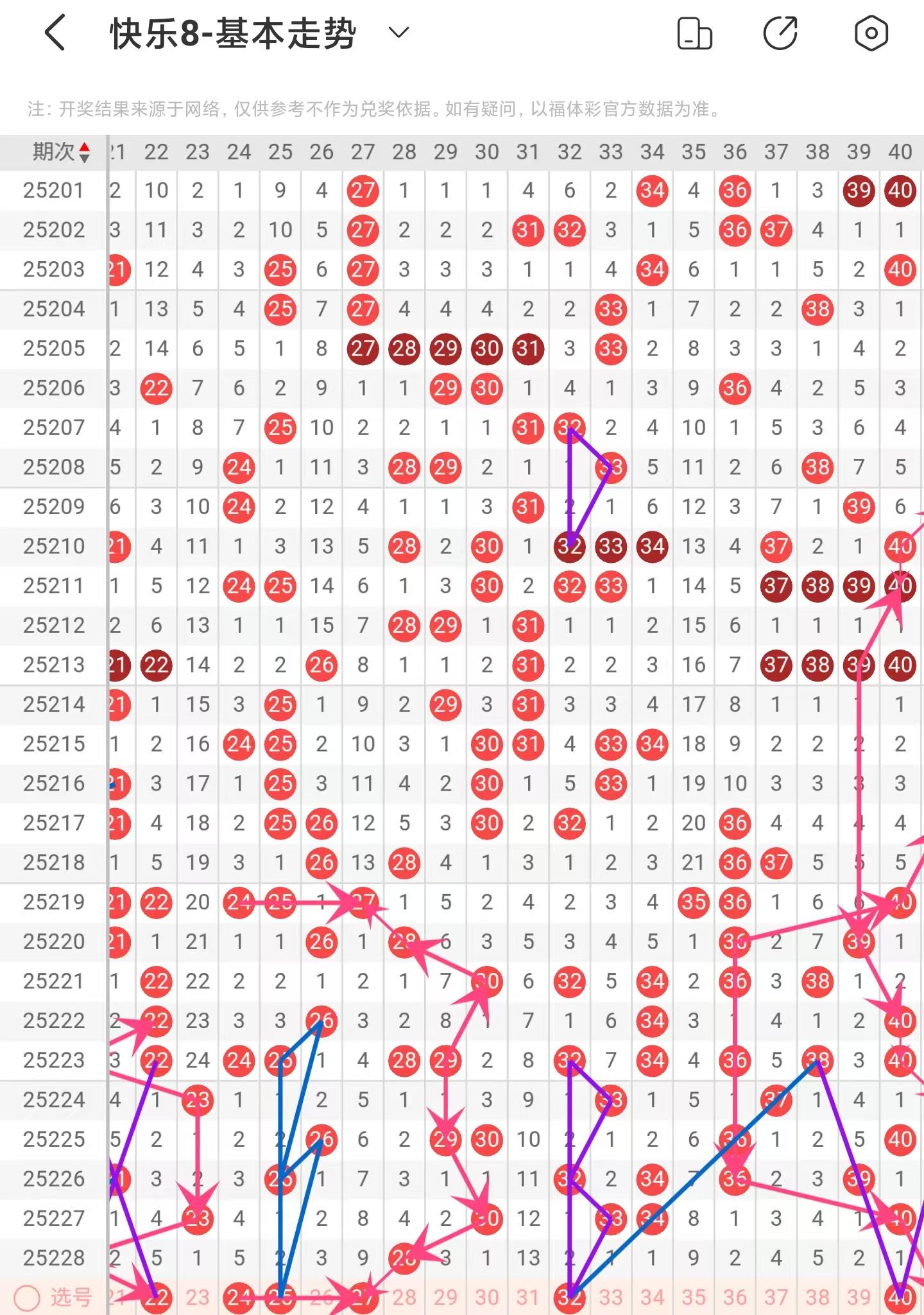Screen dimensions: 924x1315
Task: Choose number 35 in the 选号 row
Action: coord(693,1297)
